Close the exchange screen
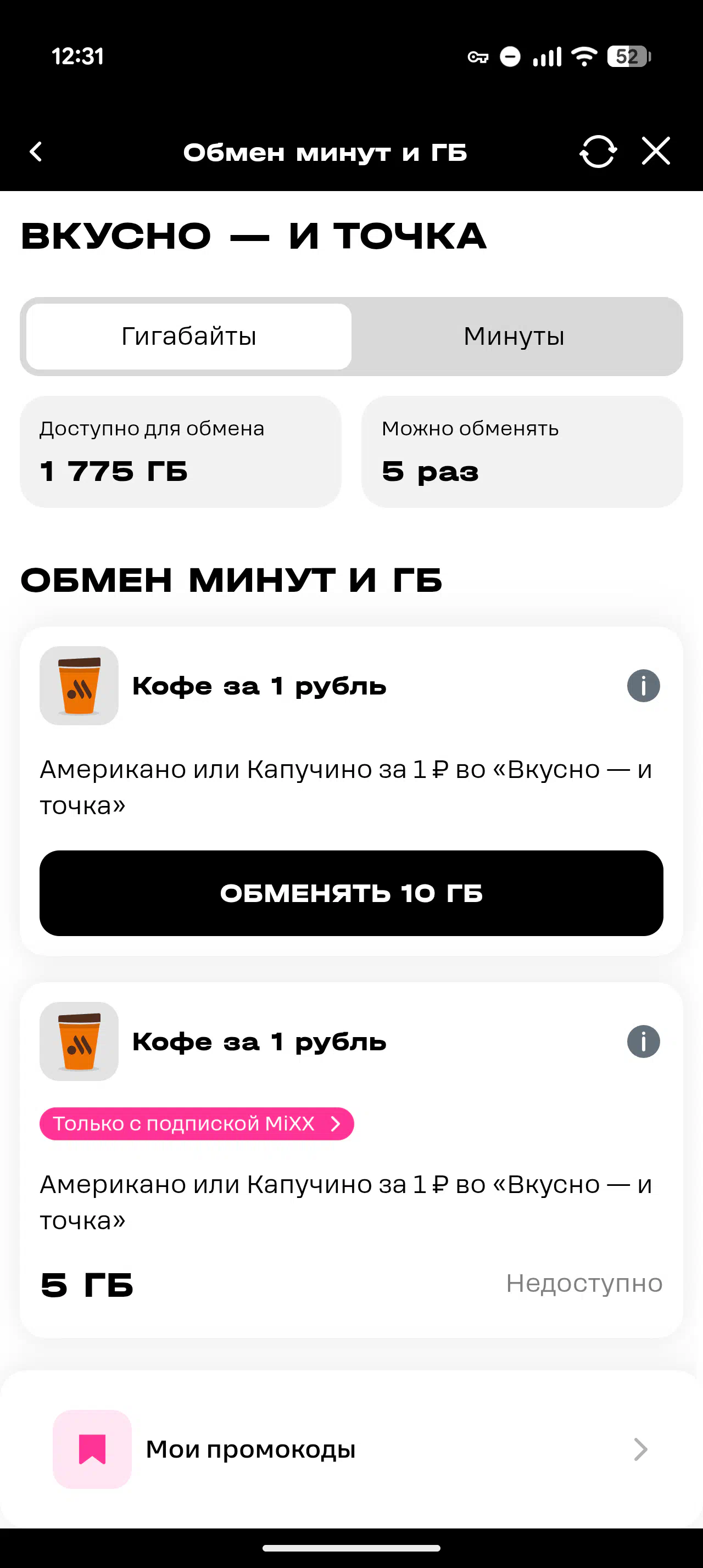703x1568 pixels. click(x=656, y=151)
